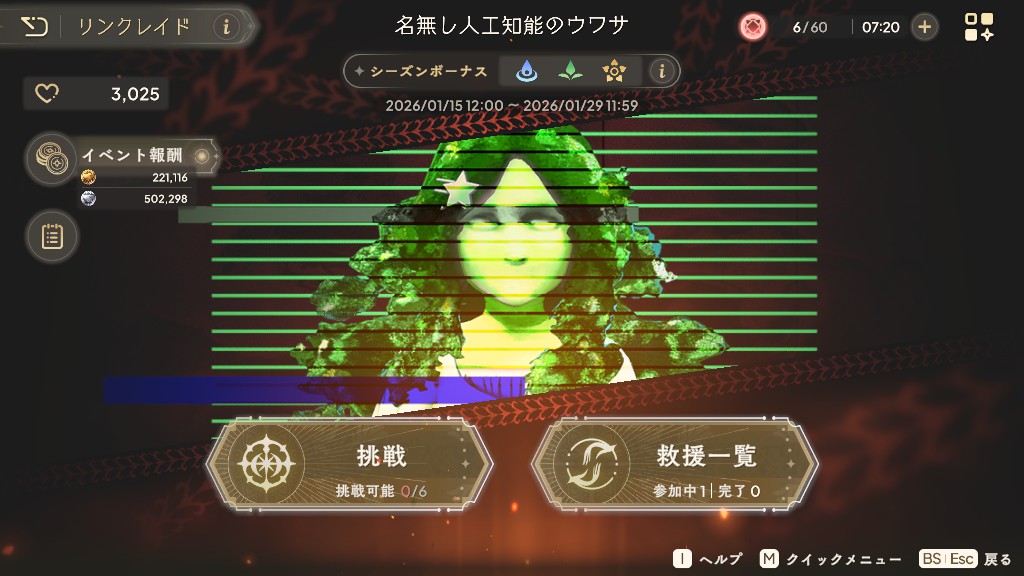The image size is (1024, 576).
Task: Open the top-right grid menu
Action: point(978,27)
